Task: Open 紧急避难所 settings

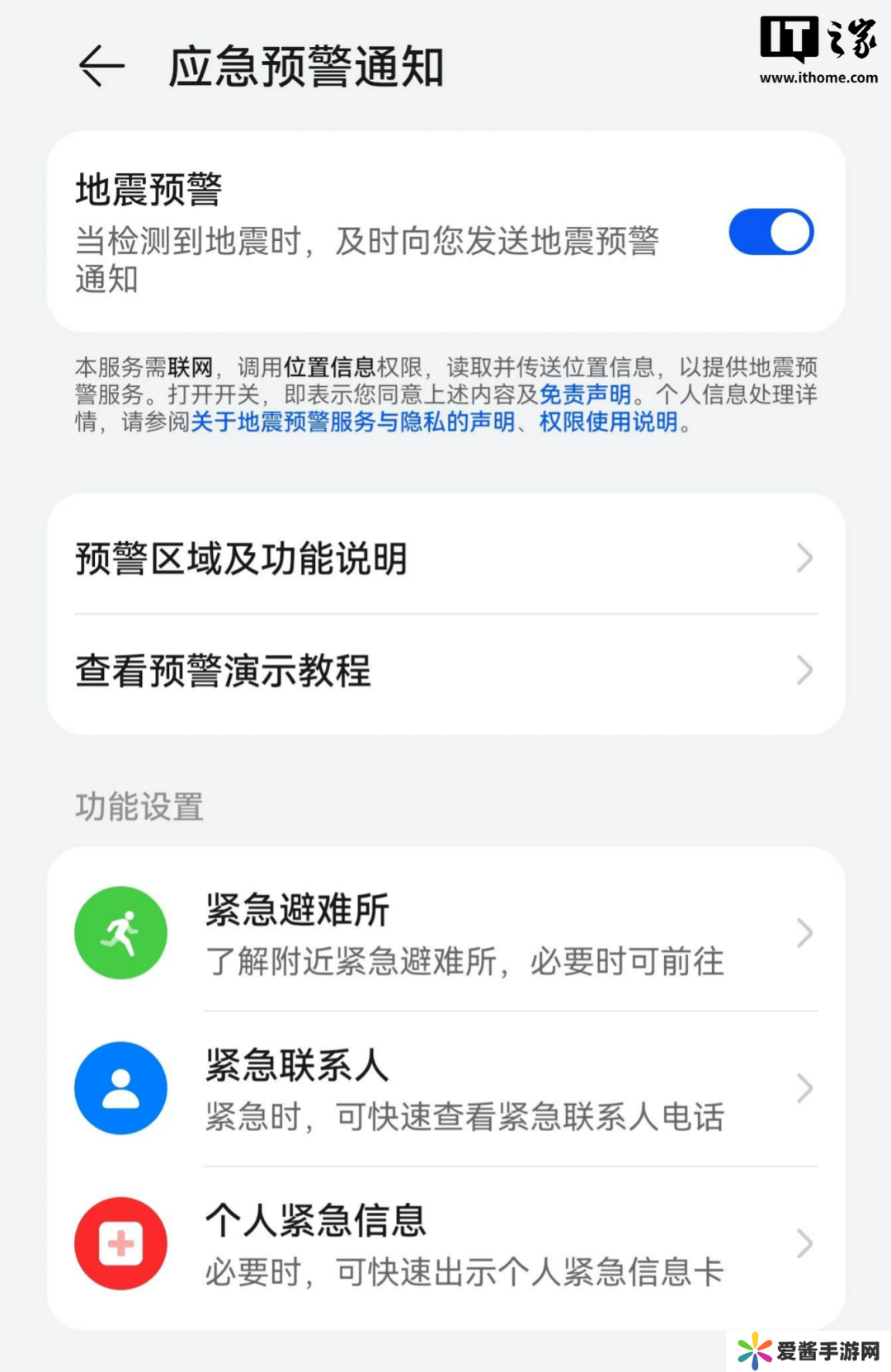Action: tap(445, 934)
